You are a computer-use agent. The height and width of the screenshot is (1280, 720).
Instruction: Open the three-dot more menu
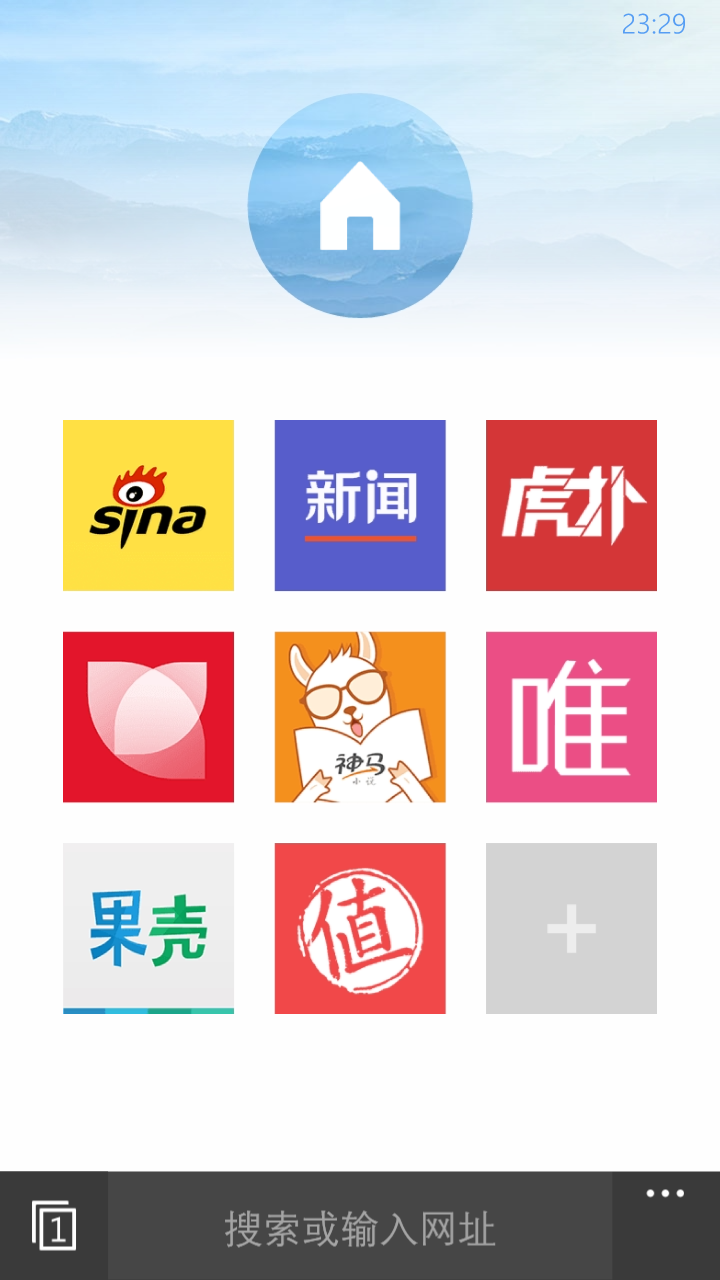coord(665,1194)
